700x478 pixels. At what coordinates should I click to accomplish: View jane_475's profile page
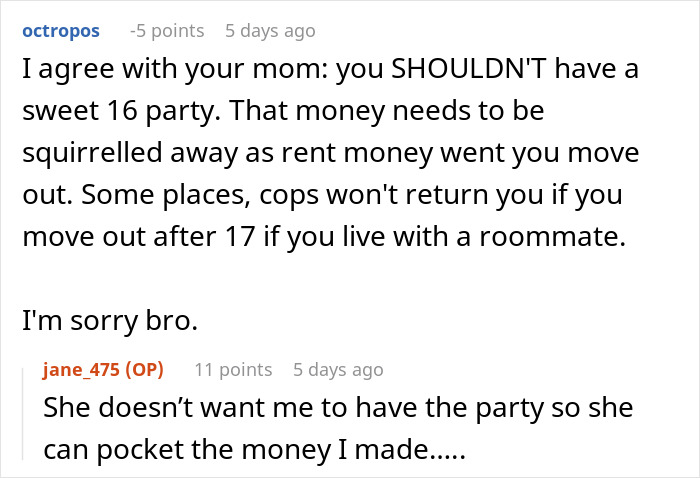click(81, 369)
